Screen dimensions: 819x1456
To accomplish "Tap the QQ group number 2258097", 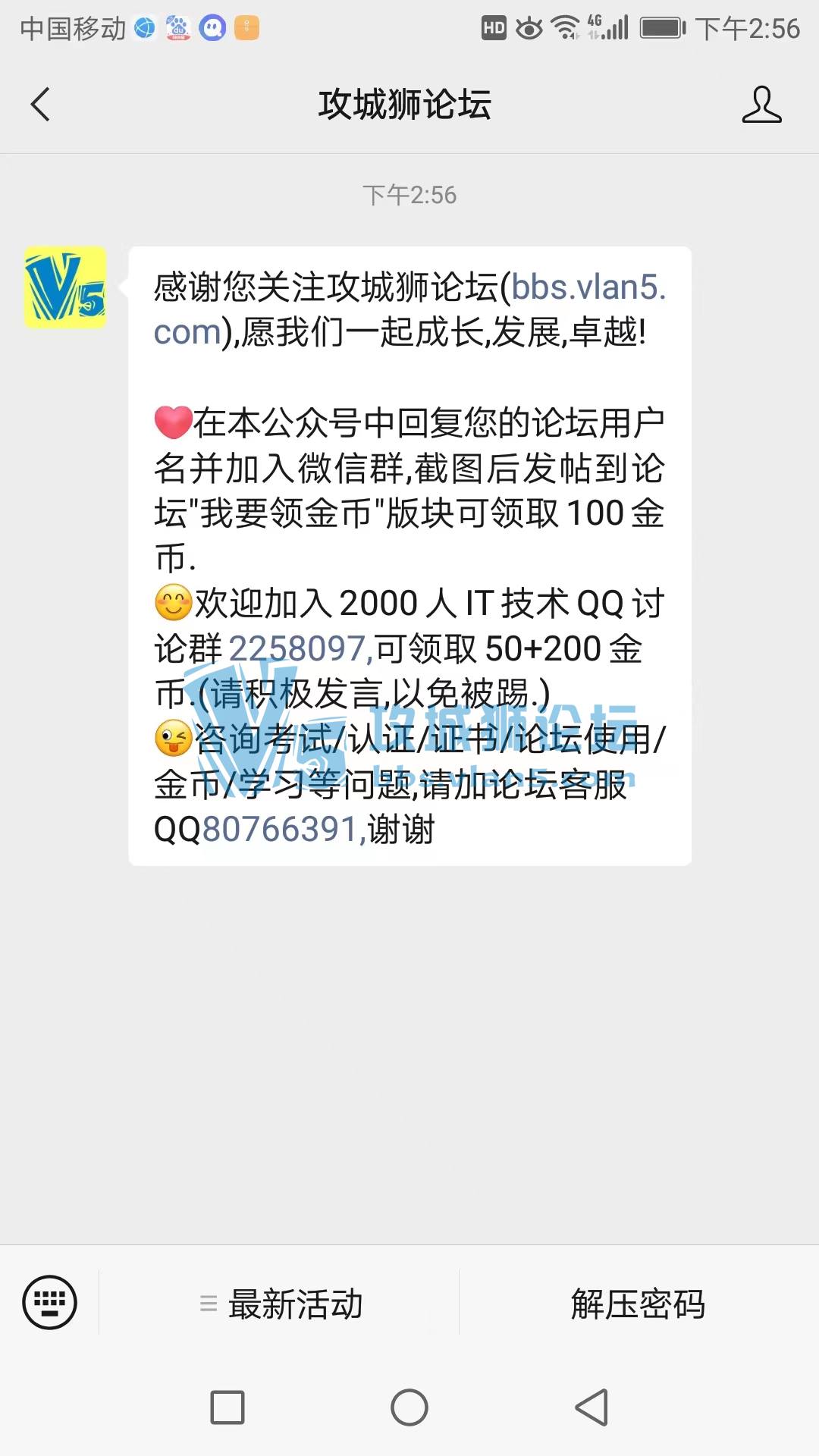I will coord(298,649).
